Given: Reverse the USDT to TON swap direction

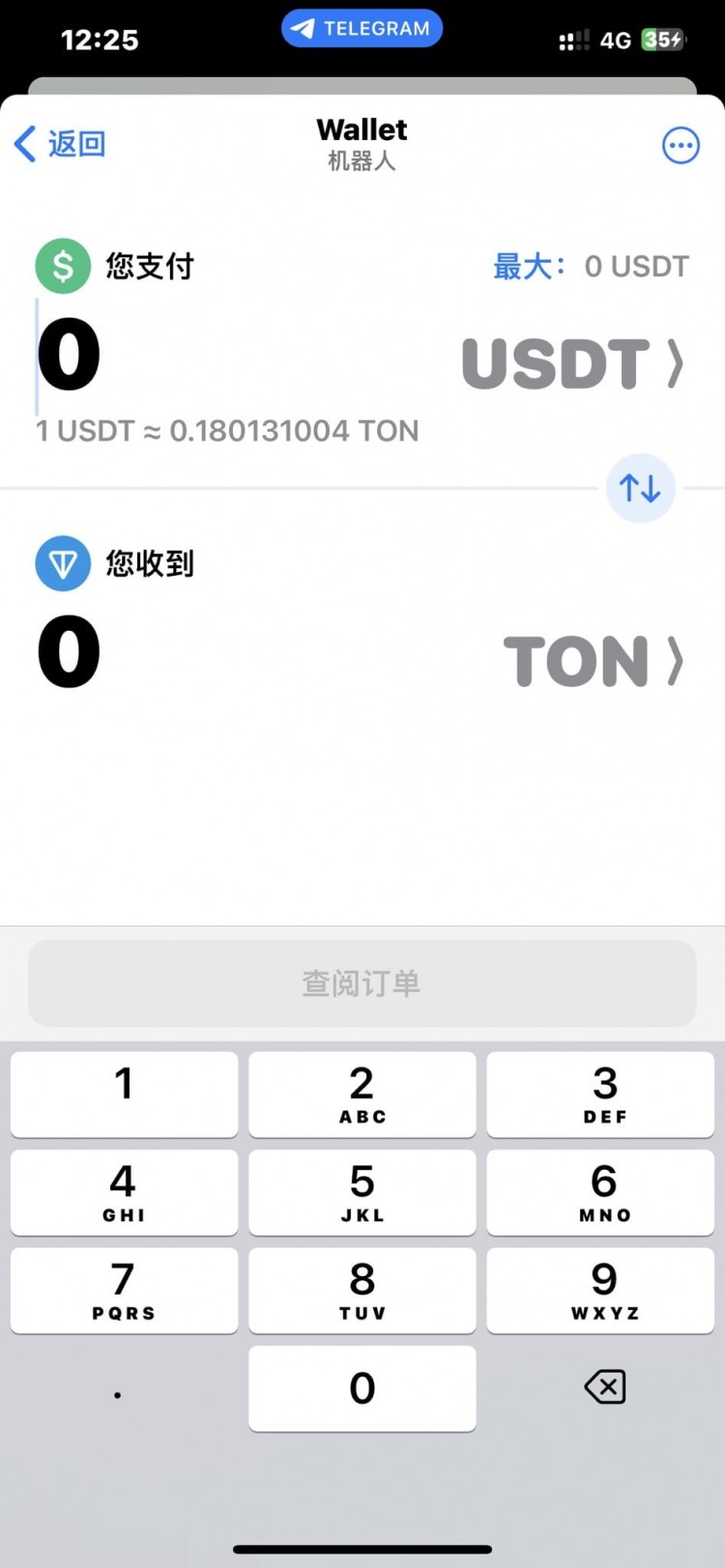Looking at the screenshot, I should (640, 488).
